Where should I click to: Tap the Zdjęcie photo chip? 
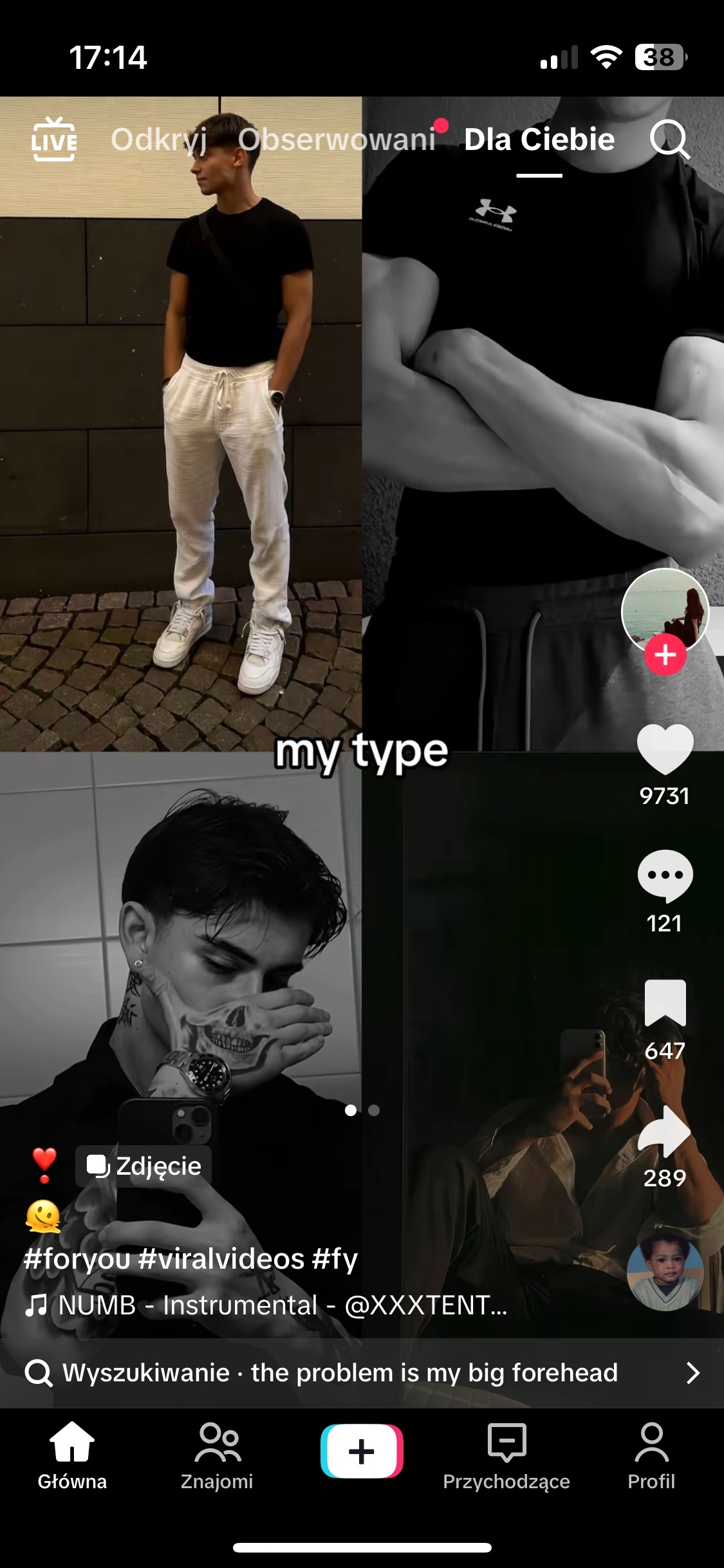(144, 1166)
